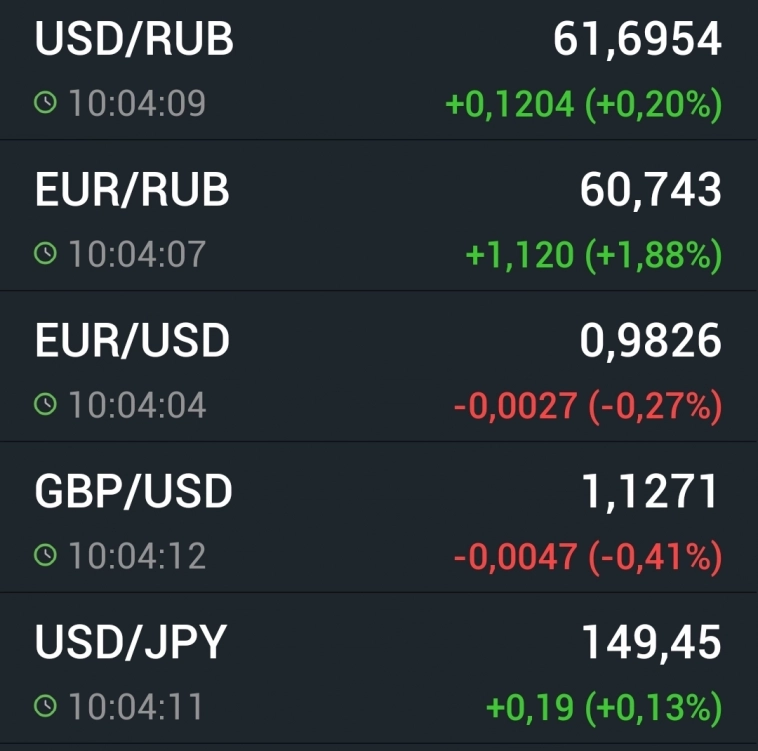The height and width of the screenshot is (751, 758).
Task: Select the EUR/USD row
Action: click(x=378, y=368)
